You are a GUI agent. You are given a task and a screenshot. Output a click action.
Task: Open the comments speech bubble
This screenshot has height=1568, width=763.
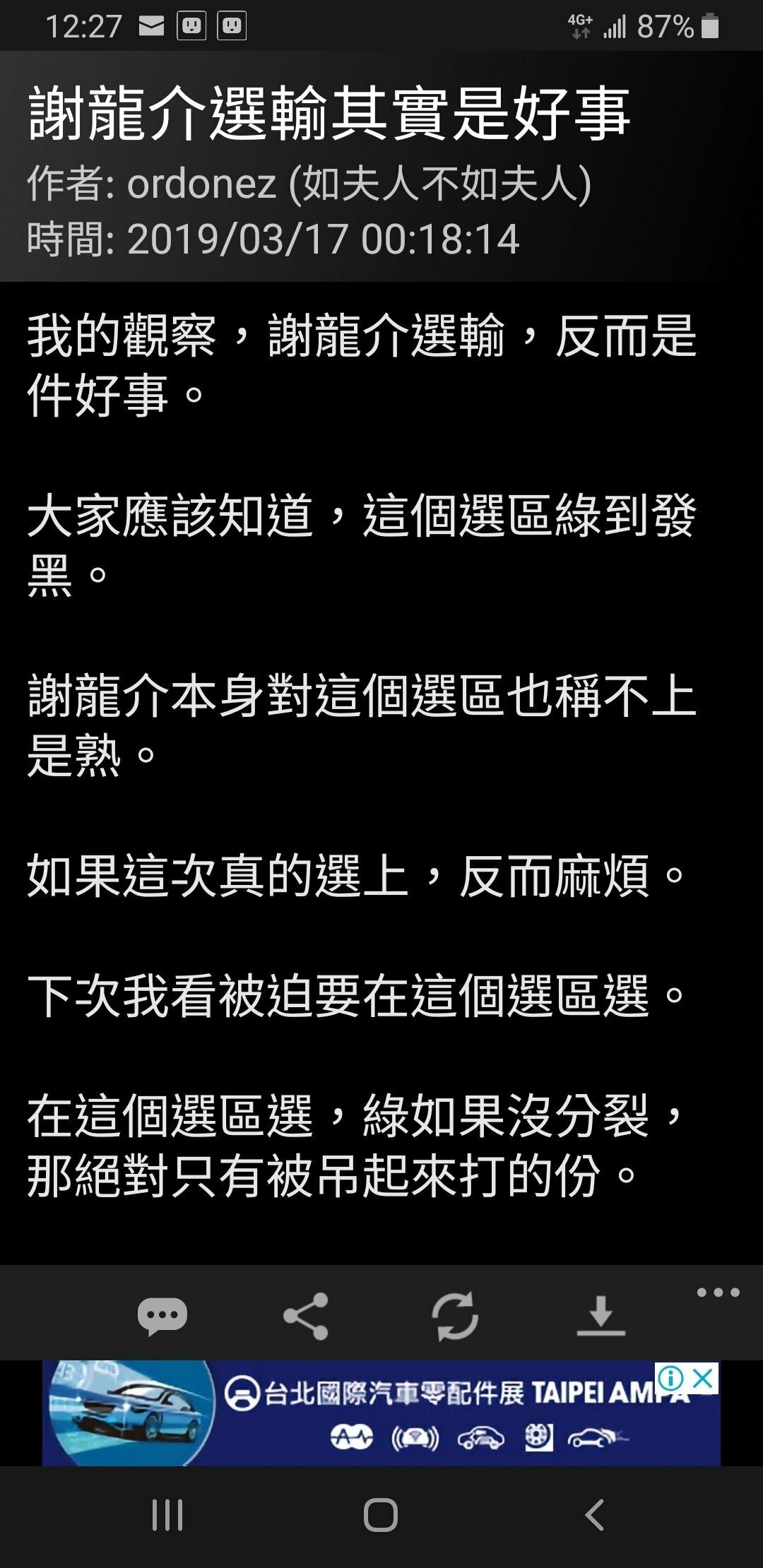(162, 1317)
